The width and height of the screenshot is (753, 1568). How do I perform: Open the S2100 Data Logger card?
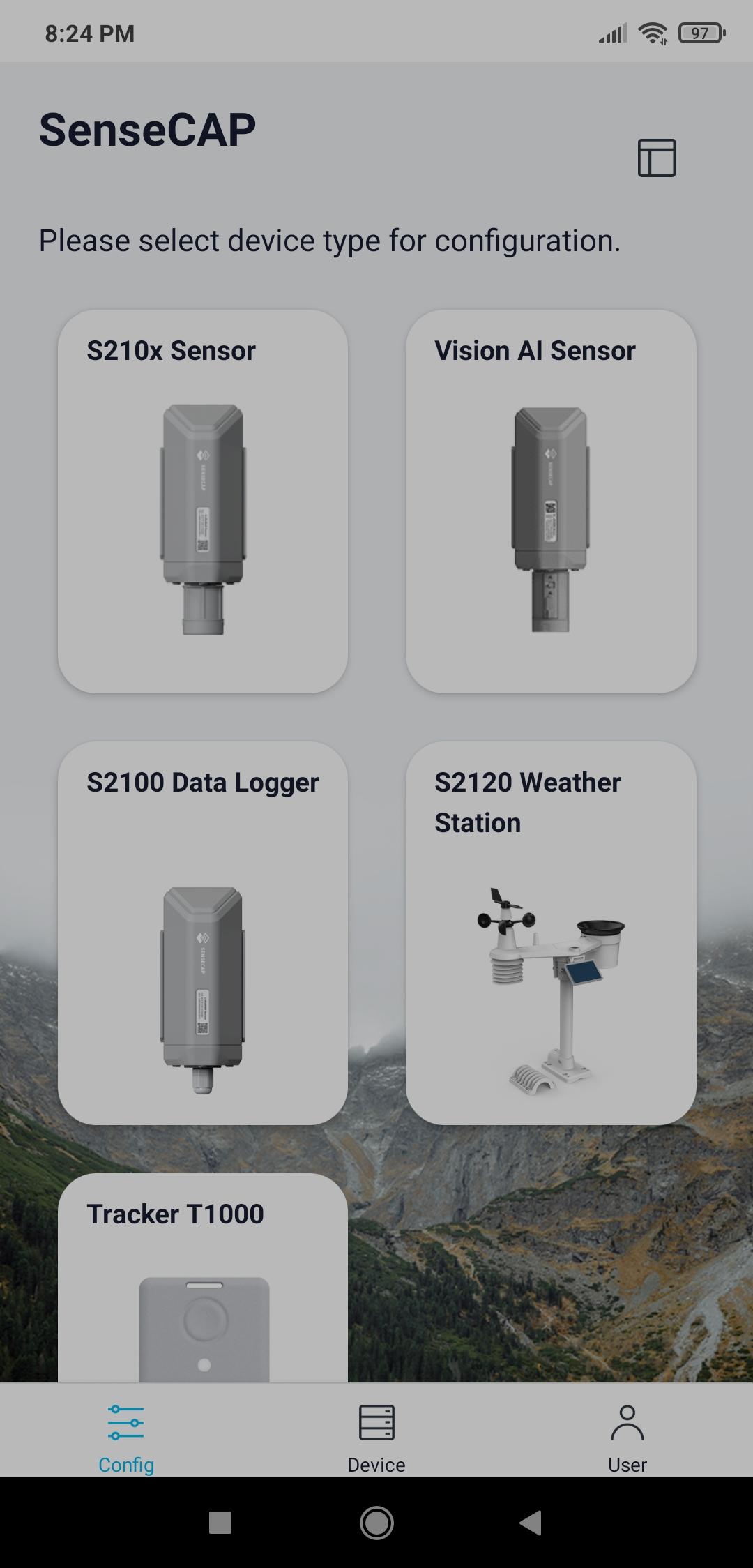click(x=203, y=933)
